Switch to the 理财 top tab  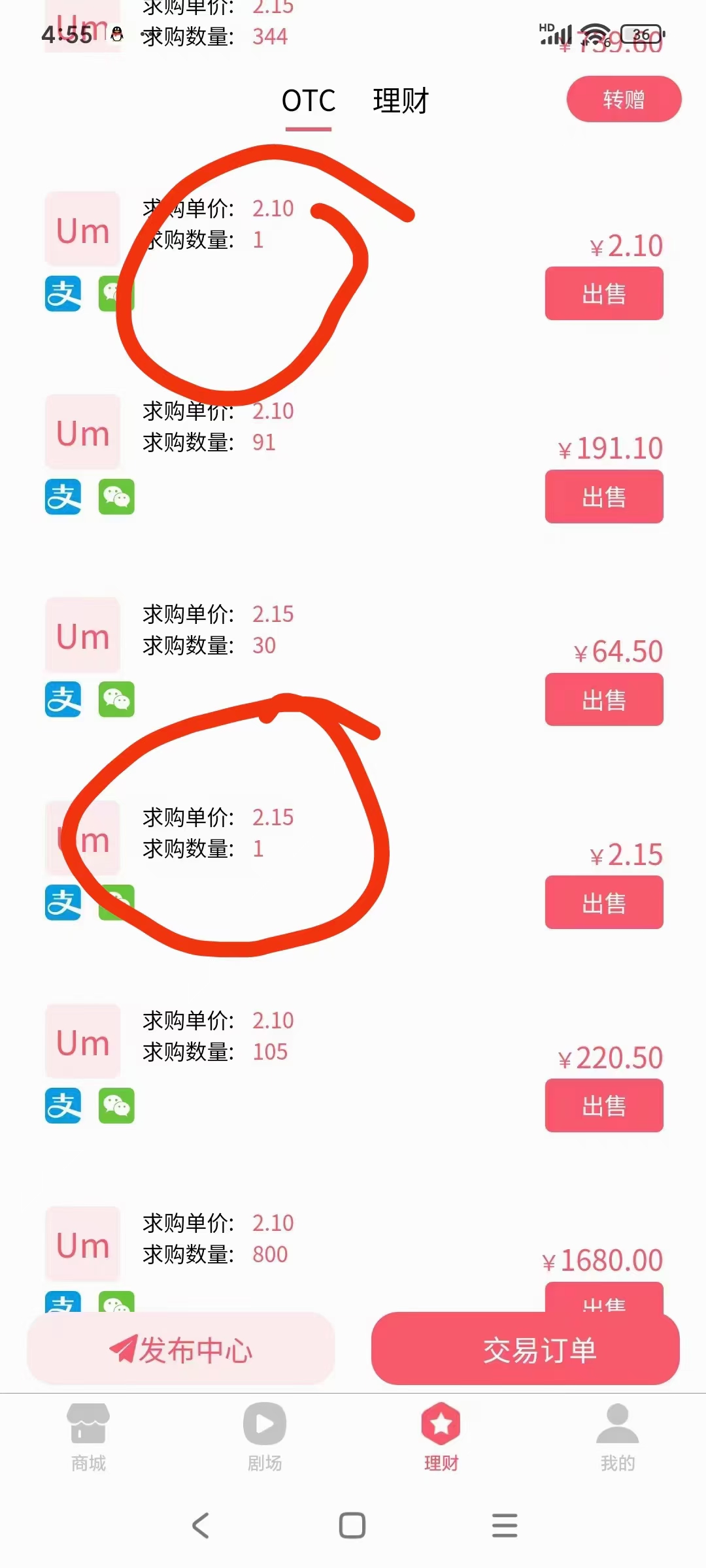[400, 101]
